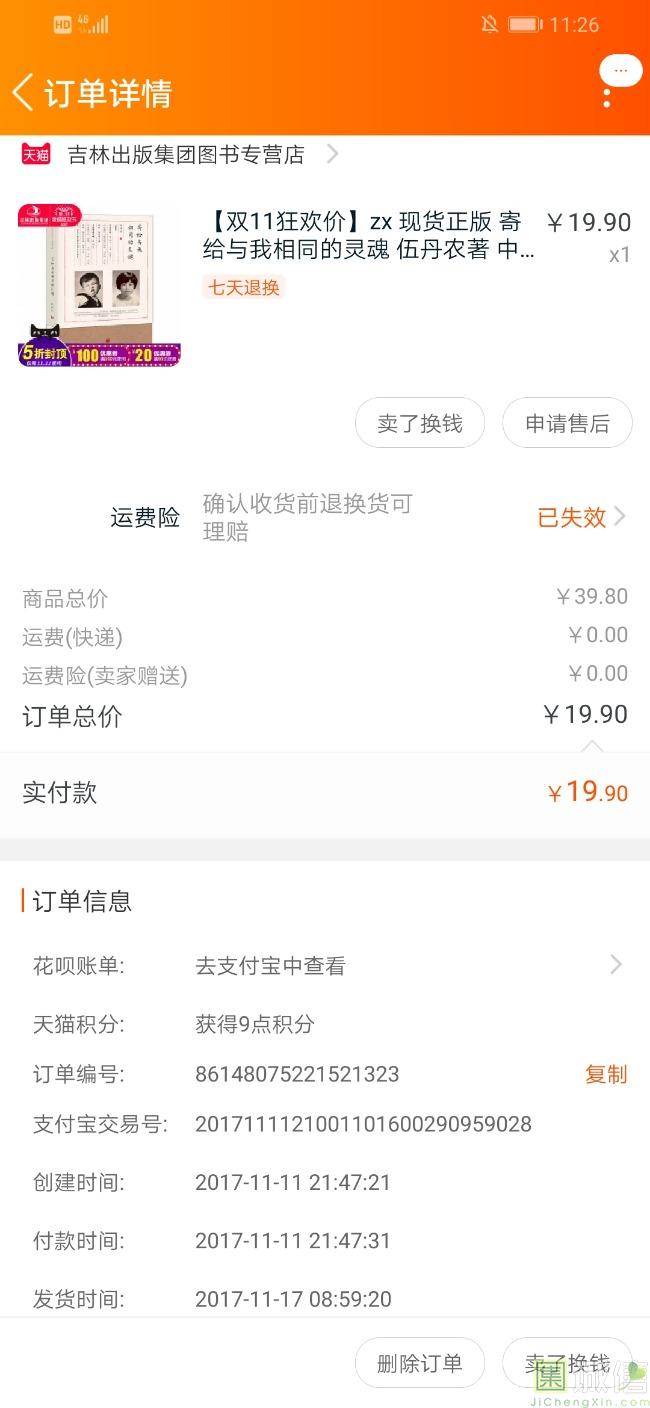The width and height of the screenshot is (650, 1408).
Task: Open the 吉林出版集团图书专营店 store page
Action: (185, 155)
